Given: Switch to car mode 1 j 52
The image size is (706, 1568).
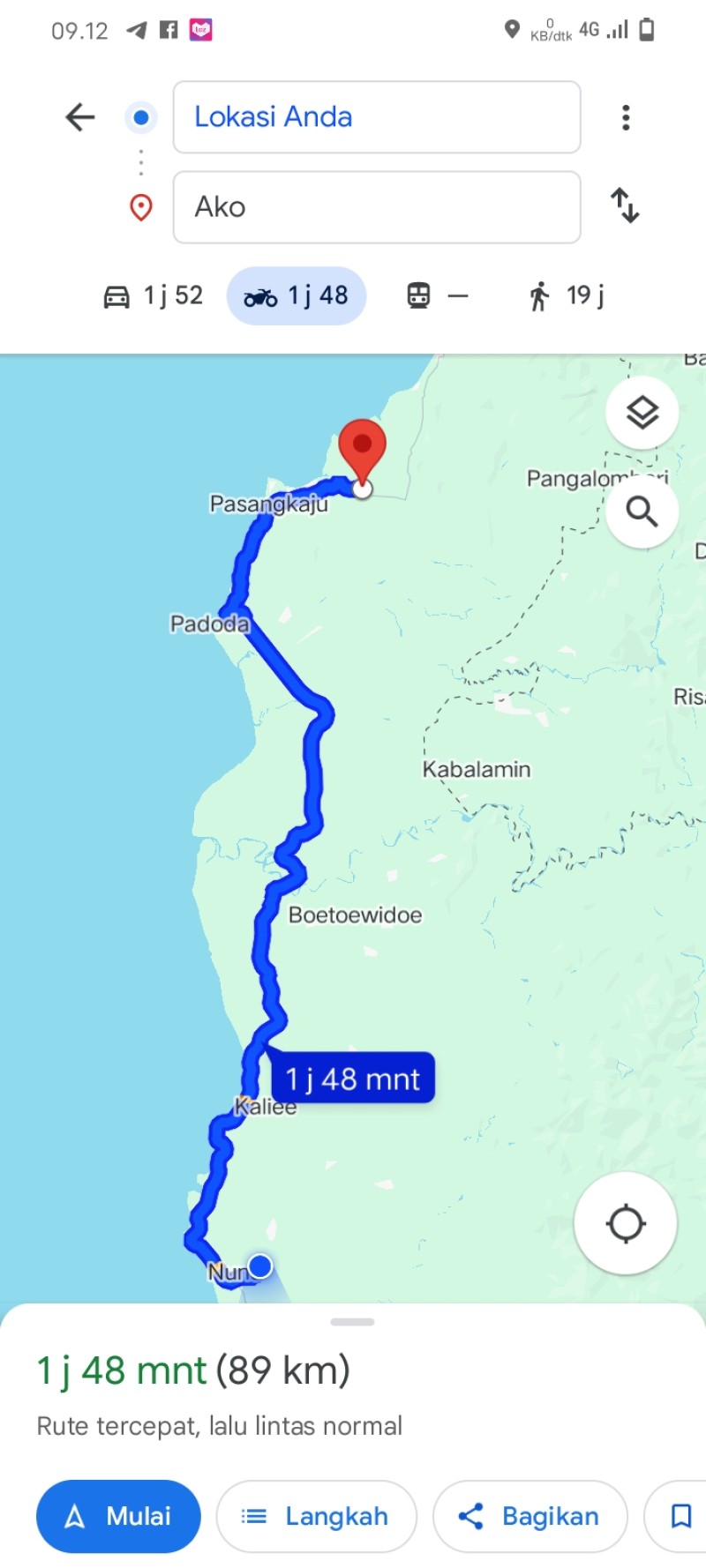Looking at the screenshot, I should coord(154,295).
